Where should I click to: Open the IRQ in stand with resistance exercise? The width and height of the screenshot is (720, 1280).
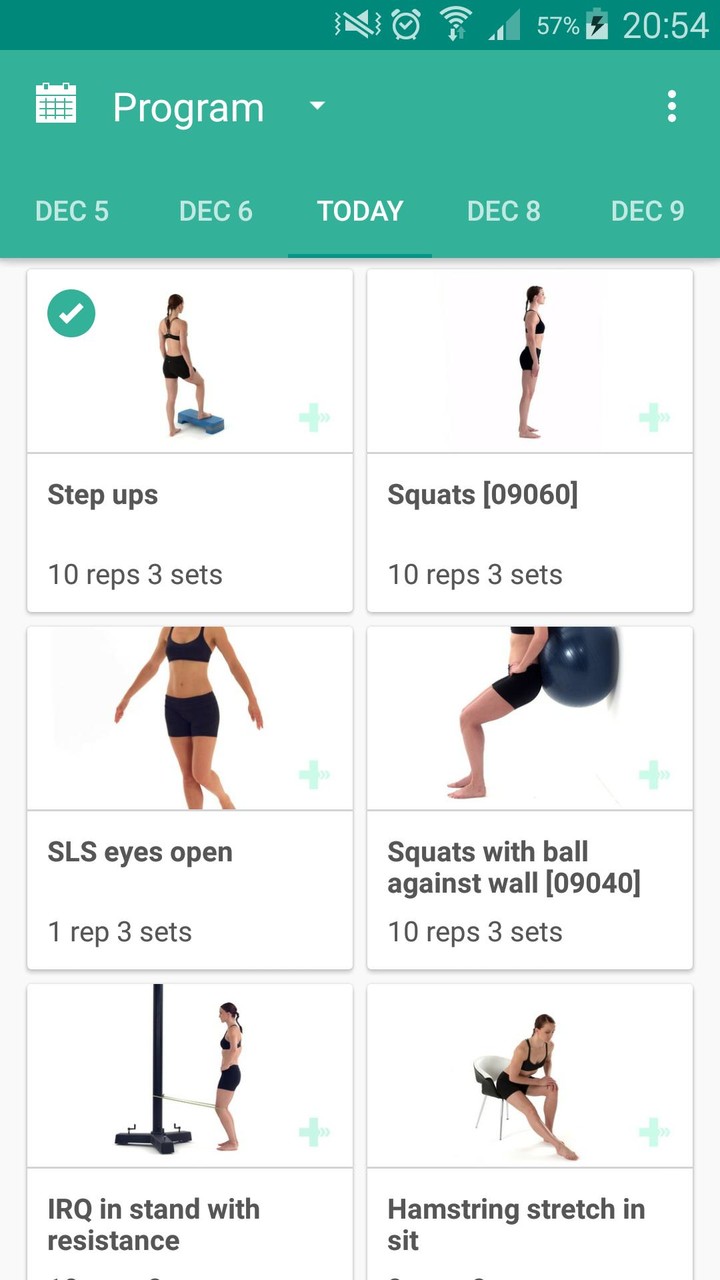tap(189, 1074)
